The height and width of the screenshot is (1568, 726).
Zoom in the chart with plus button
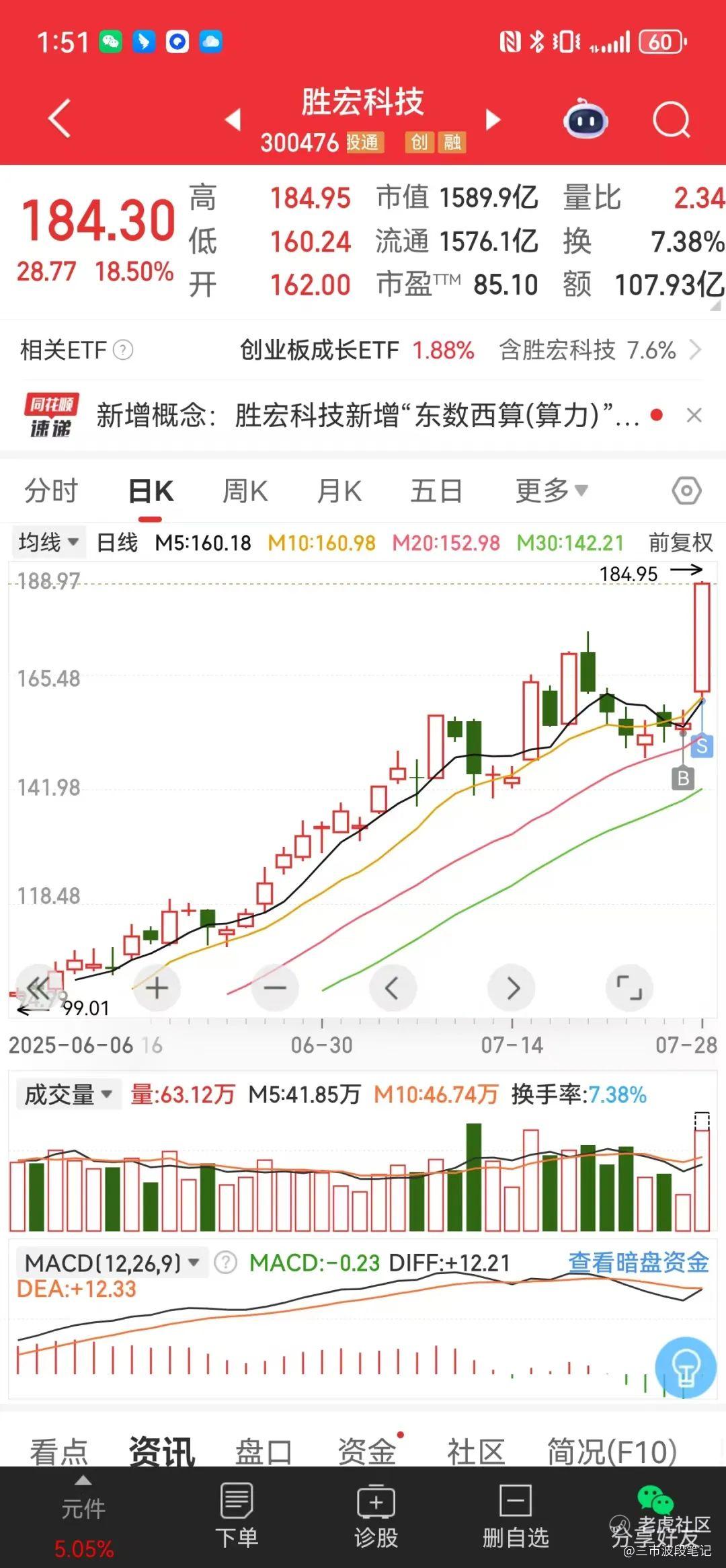157,988
